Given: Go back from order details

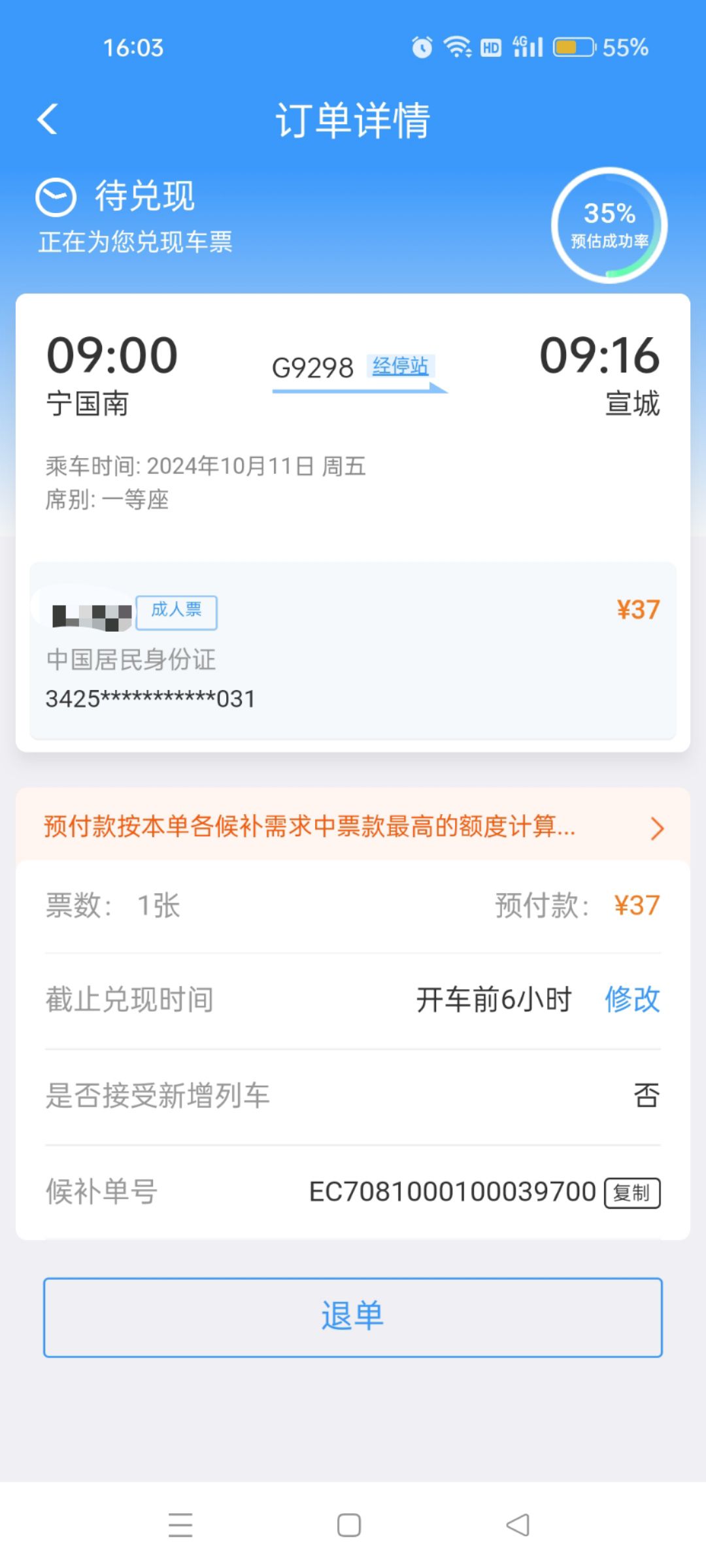Looking at the screenshot, I should (x=48, y=119).
